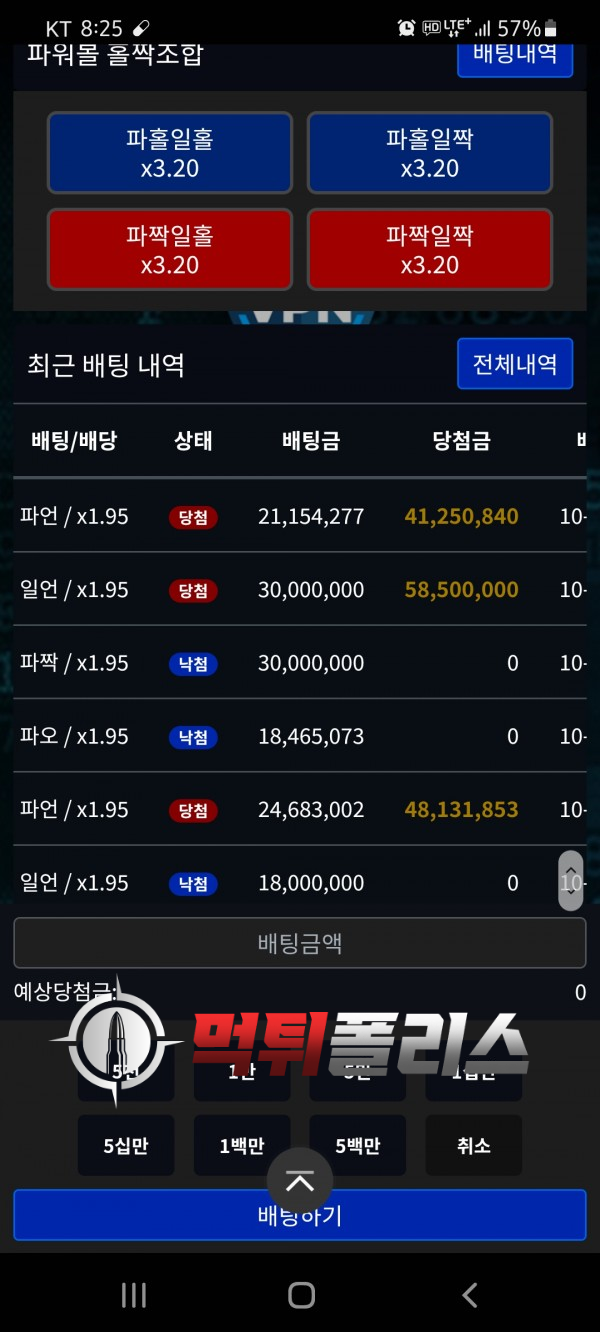This screenshot has width=600, height=1332.
Task: Add 5백만 to the bet amount
Action: tap(357, 1146)
